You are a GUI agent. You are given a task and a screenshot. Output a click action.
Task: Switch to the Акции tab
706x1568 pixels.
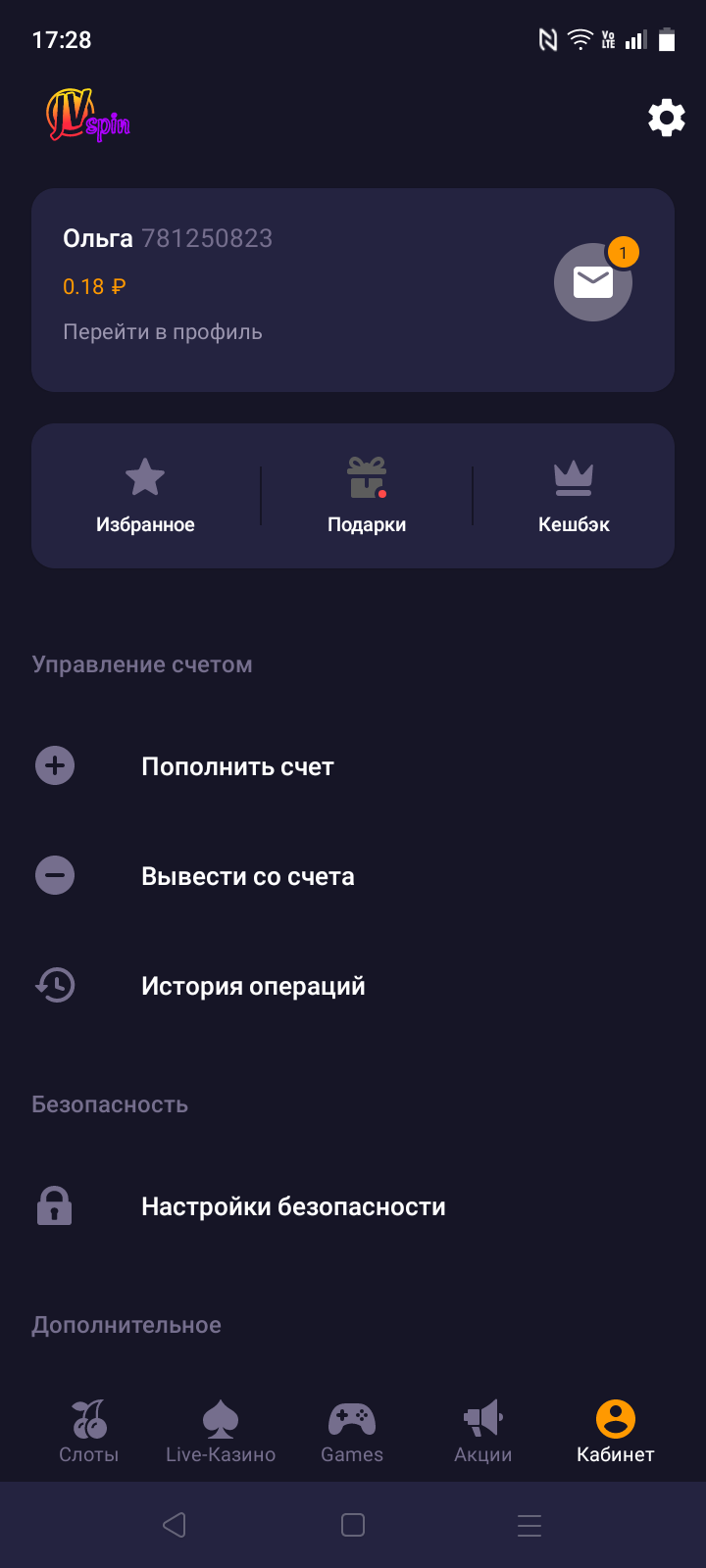(x=483, y=1432)
